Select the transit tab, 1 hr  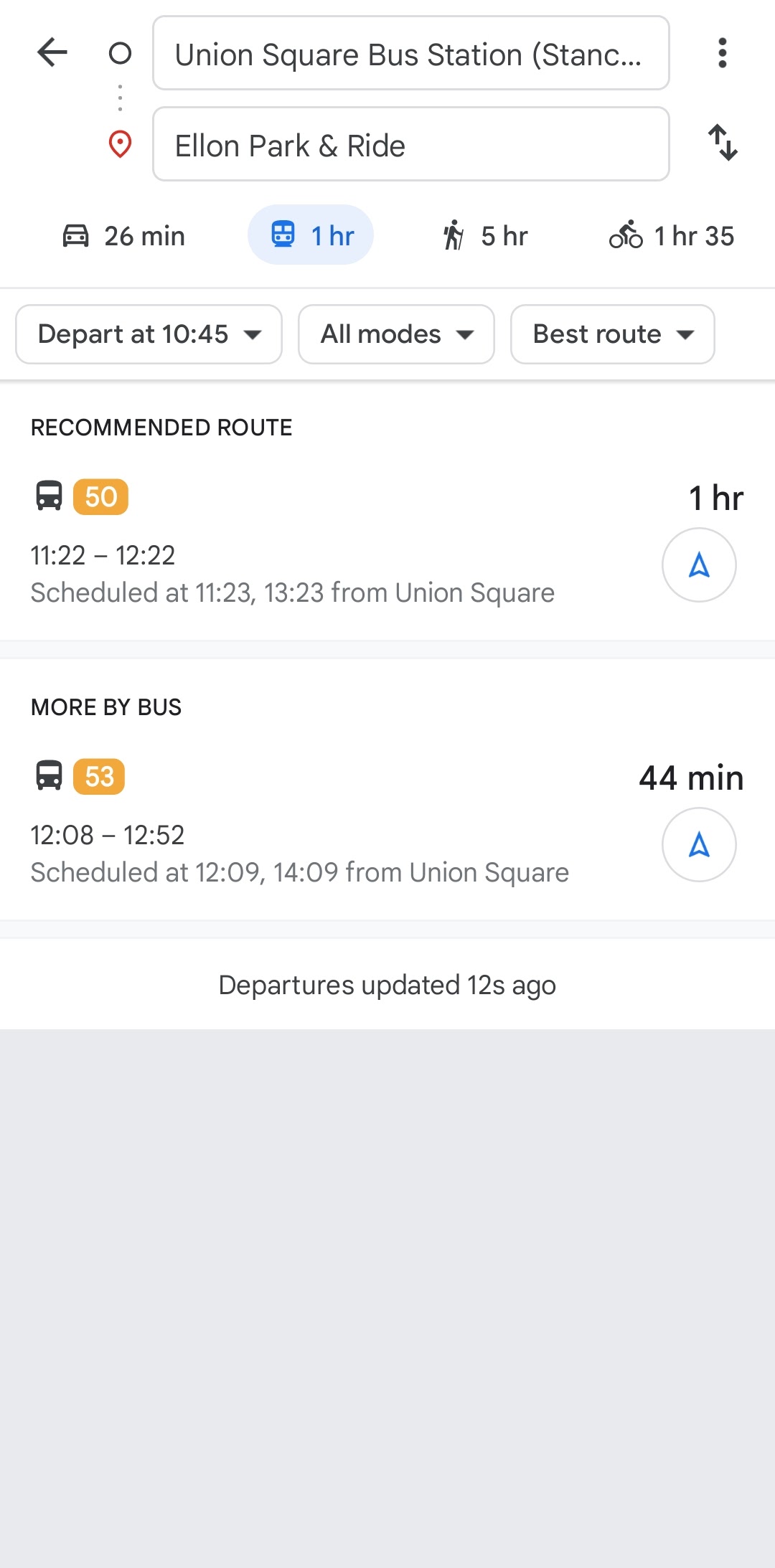click(311, 235)
